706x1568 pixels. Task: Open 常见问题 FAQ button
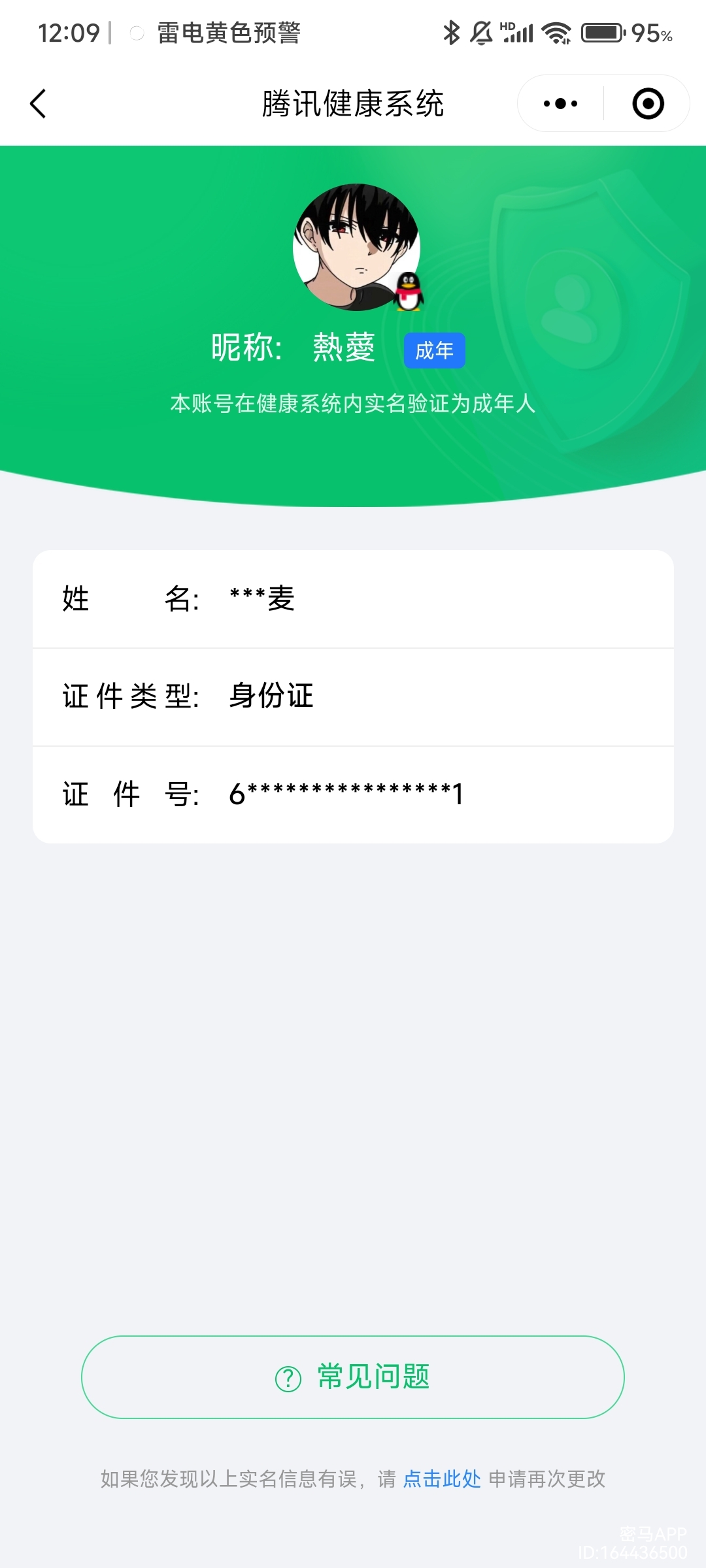(x=353, y=1377)
